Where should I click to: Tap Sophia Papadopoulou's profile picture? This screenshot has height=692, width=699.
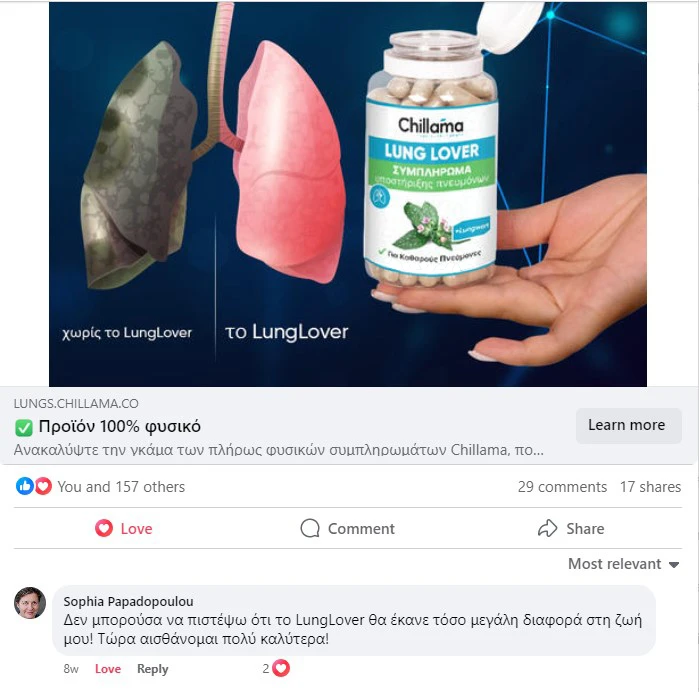30,603
